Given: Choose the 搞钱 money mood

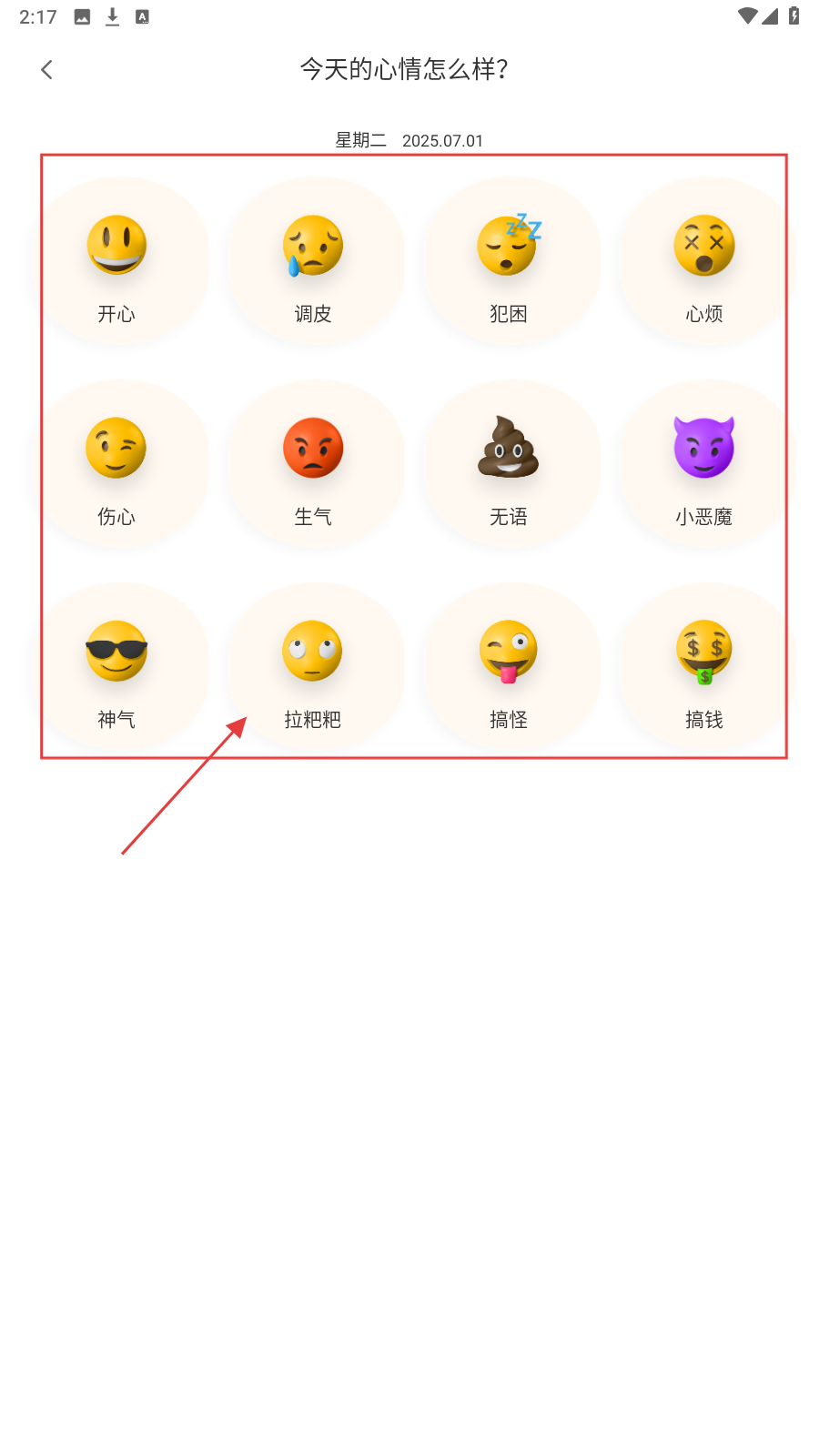Looking at the screenshot, I should tap(704, 667).
